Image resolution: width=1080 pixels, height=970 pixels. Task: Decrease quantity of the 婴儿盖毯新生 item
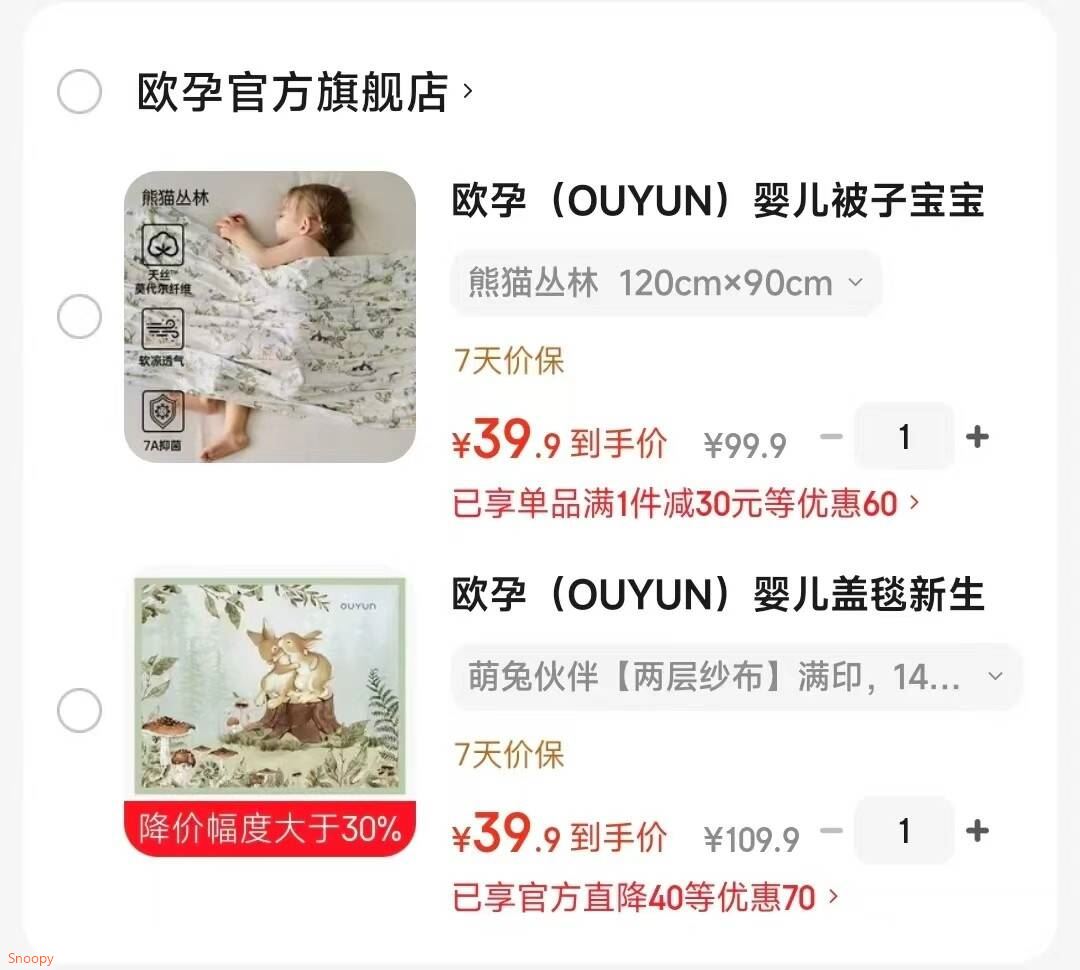(x=831, y=831)
